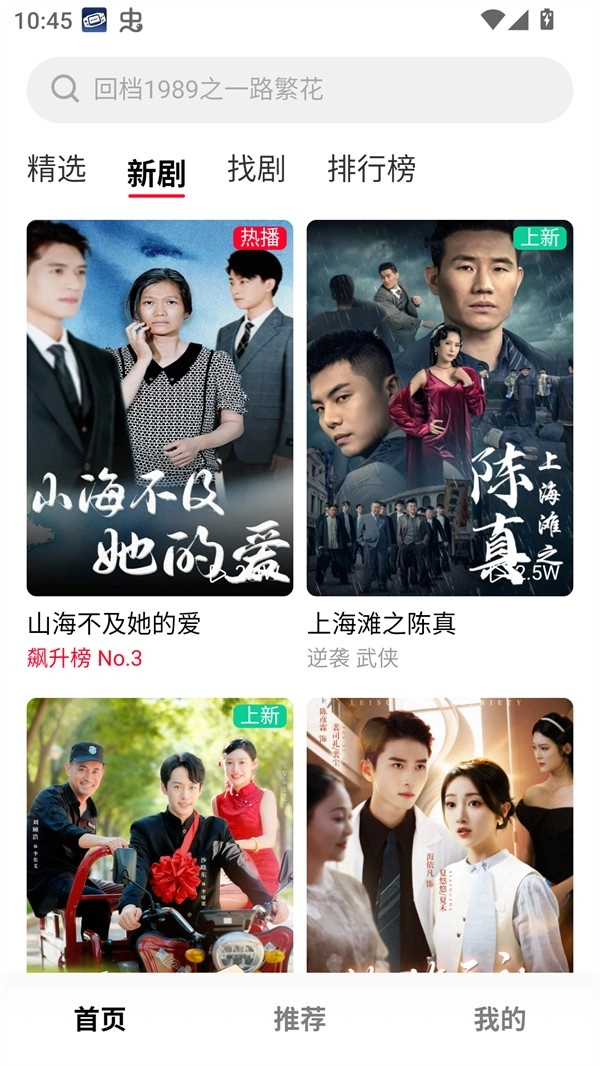This screenshot has width=600, height=1066.
Task: Tap the search box showing 回档1989之一路繁花
Action: (x=300, y=90)
